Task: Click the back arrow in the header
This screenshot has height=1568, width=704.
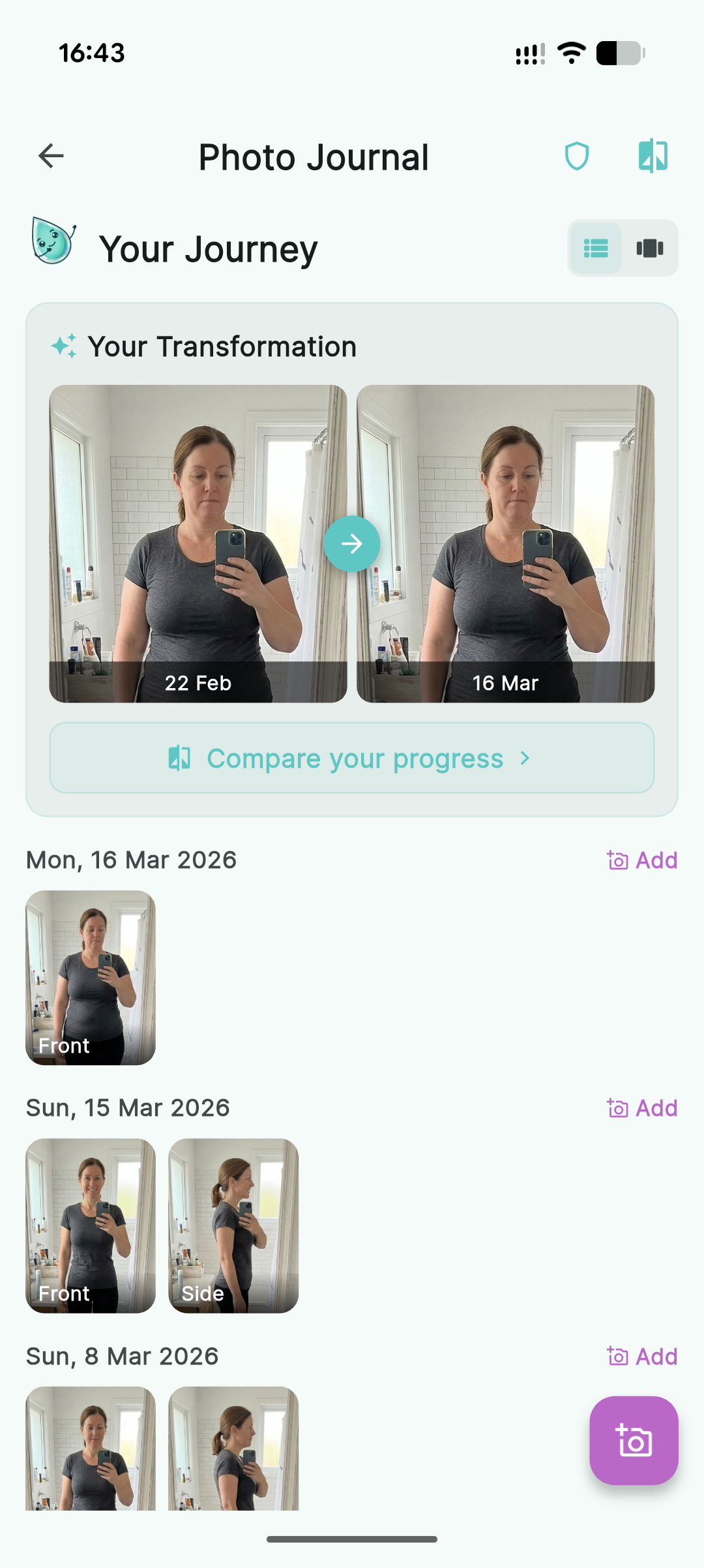Action: [50, 155]
